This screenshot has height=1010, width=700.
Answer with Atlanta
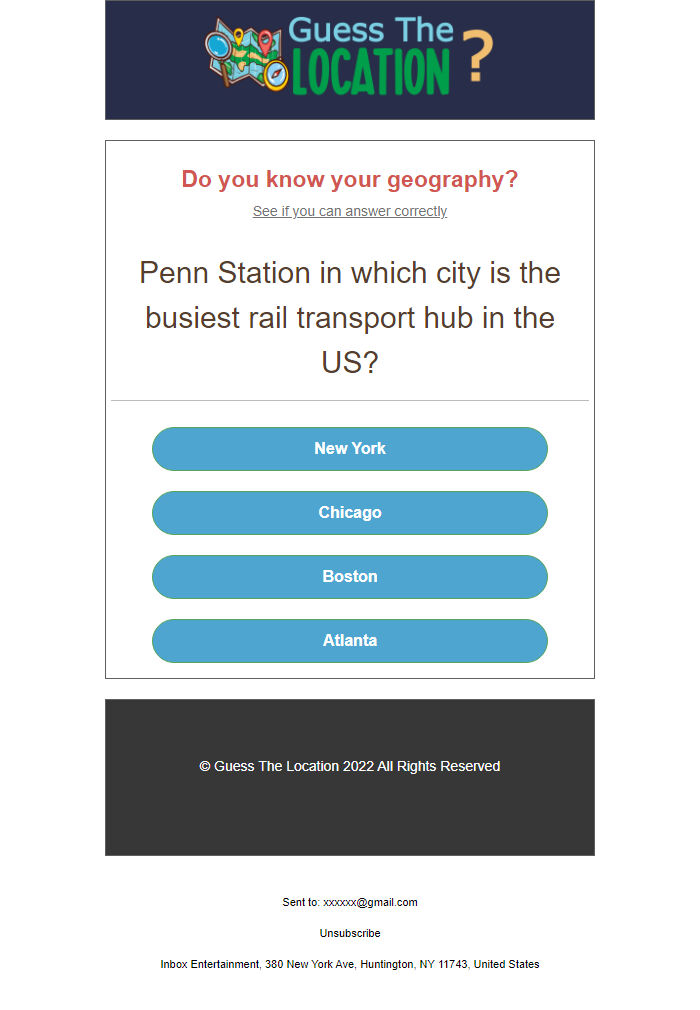[x=350, y=641]
